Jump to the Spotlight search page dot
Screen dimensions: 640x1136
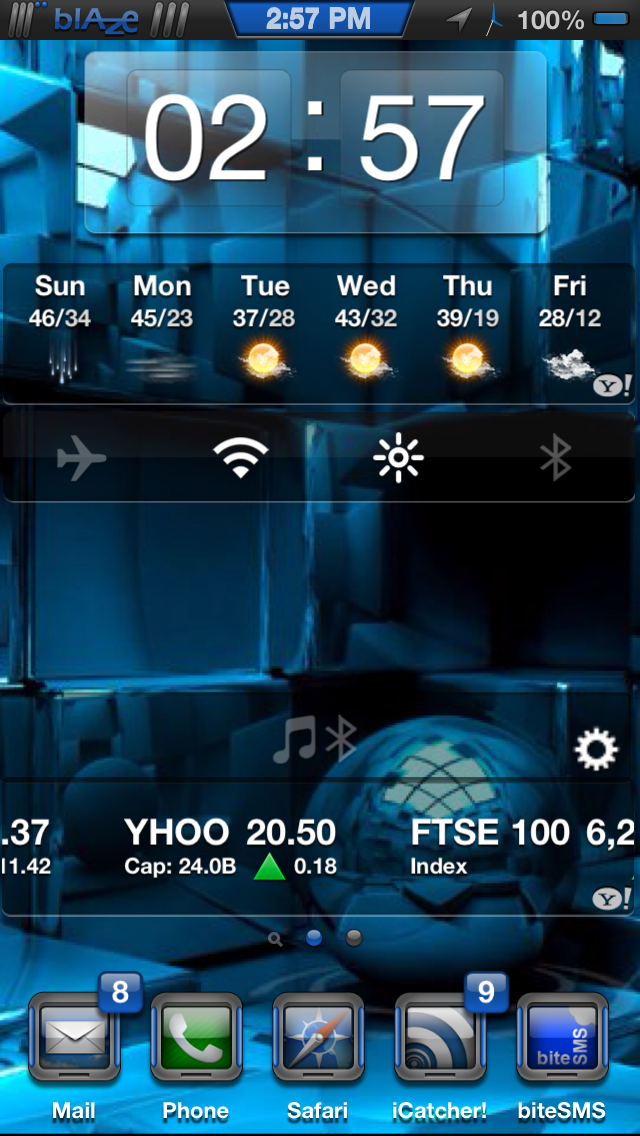point(275,939)
